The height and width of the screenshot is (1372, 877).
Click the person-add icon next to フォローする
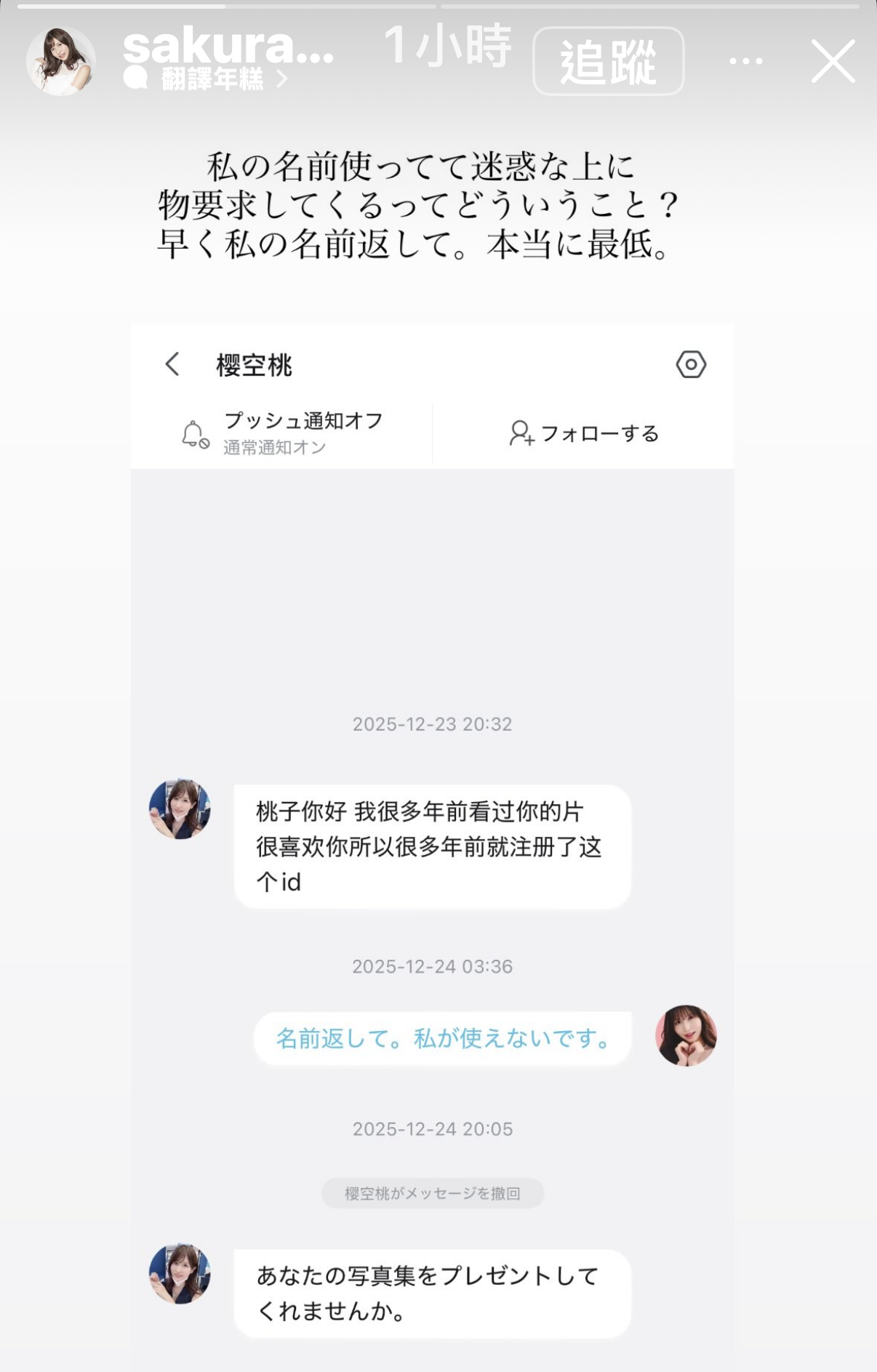[522, 434]
